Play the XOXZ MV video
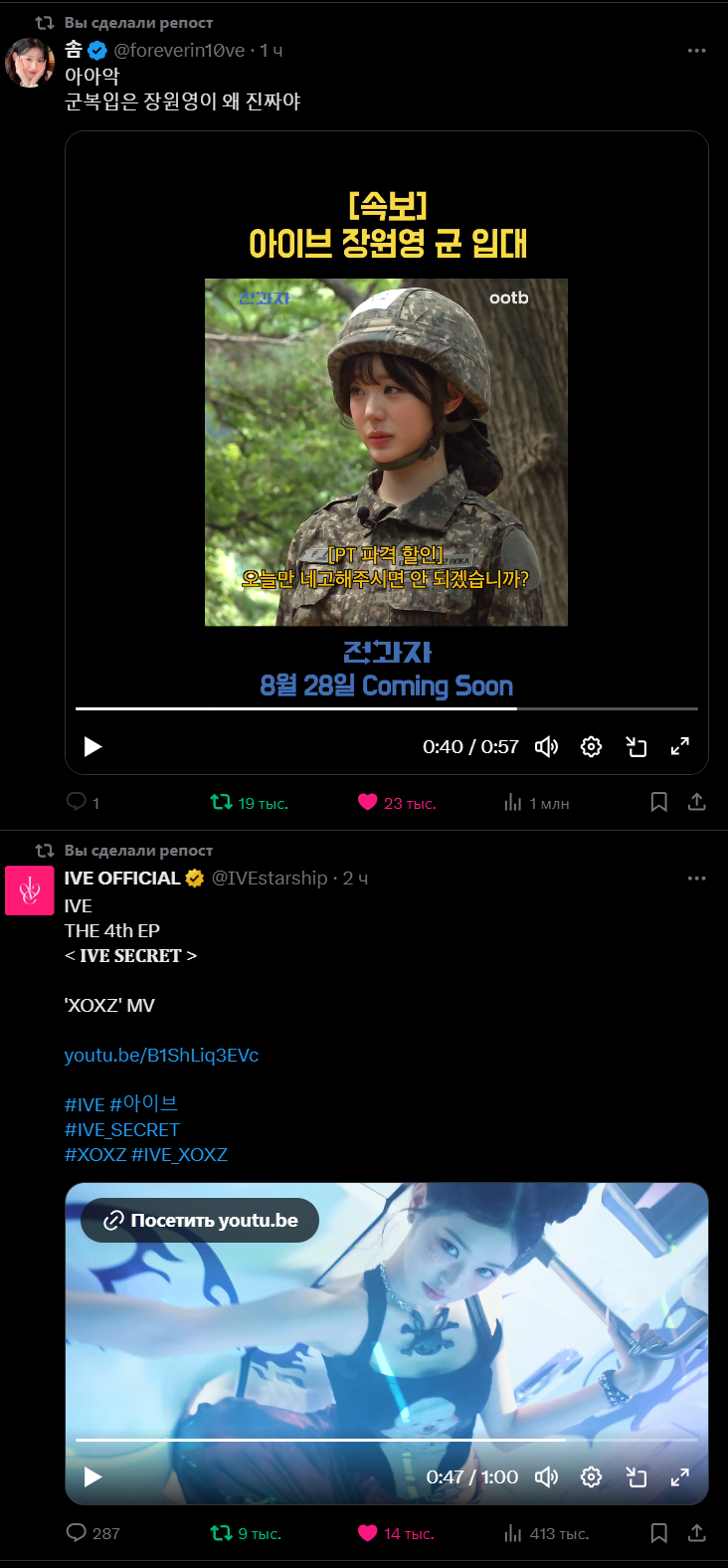 [x=93, y=1476]
